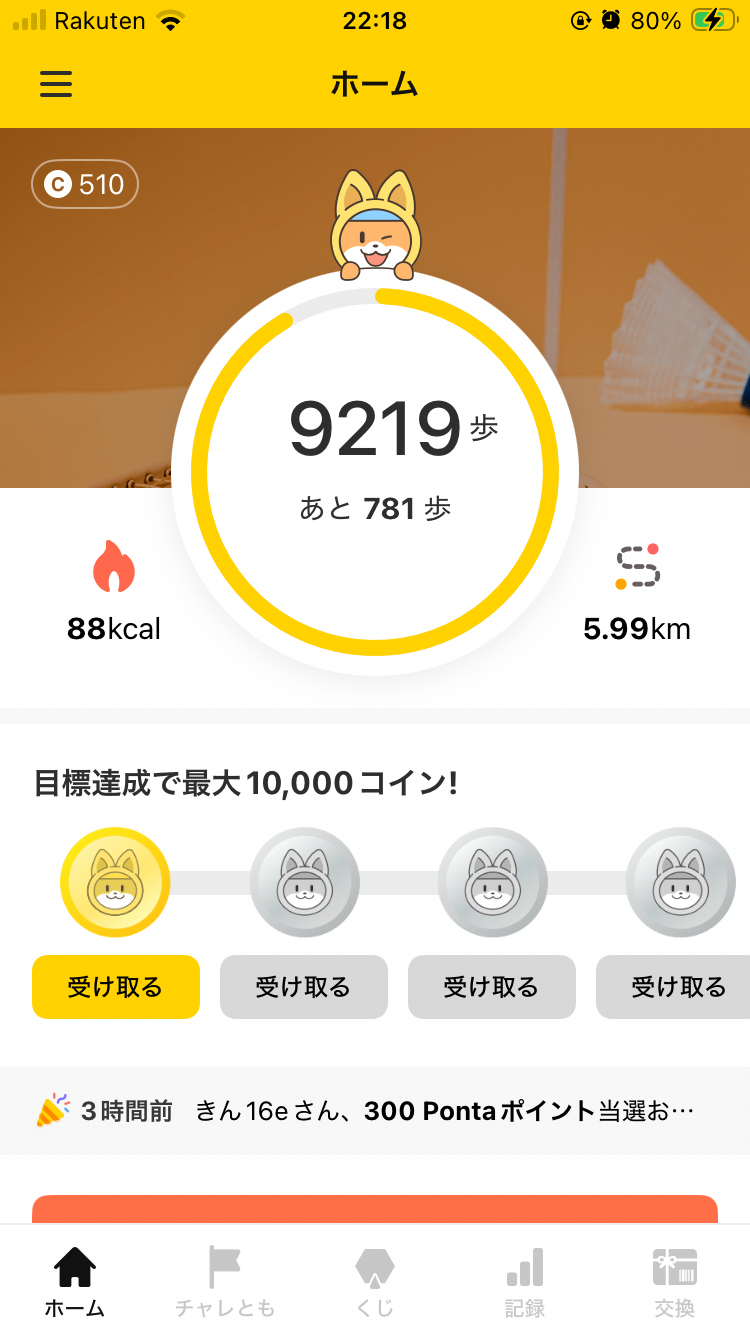Open the 300 Pontaポイント winner announcement
The height and width of the screenshot is (1334, 750).
click(x=375, y=1111)
